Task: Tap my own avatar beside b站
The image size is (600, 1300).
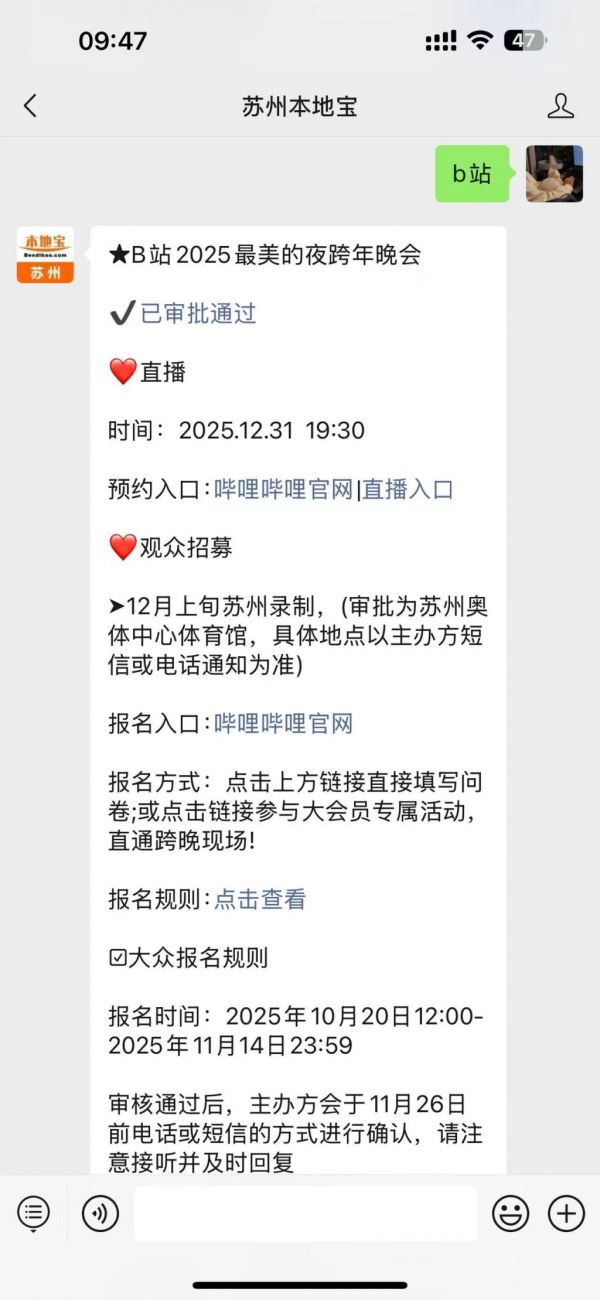Action: pyautogui.click(x=554, y=174)
